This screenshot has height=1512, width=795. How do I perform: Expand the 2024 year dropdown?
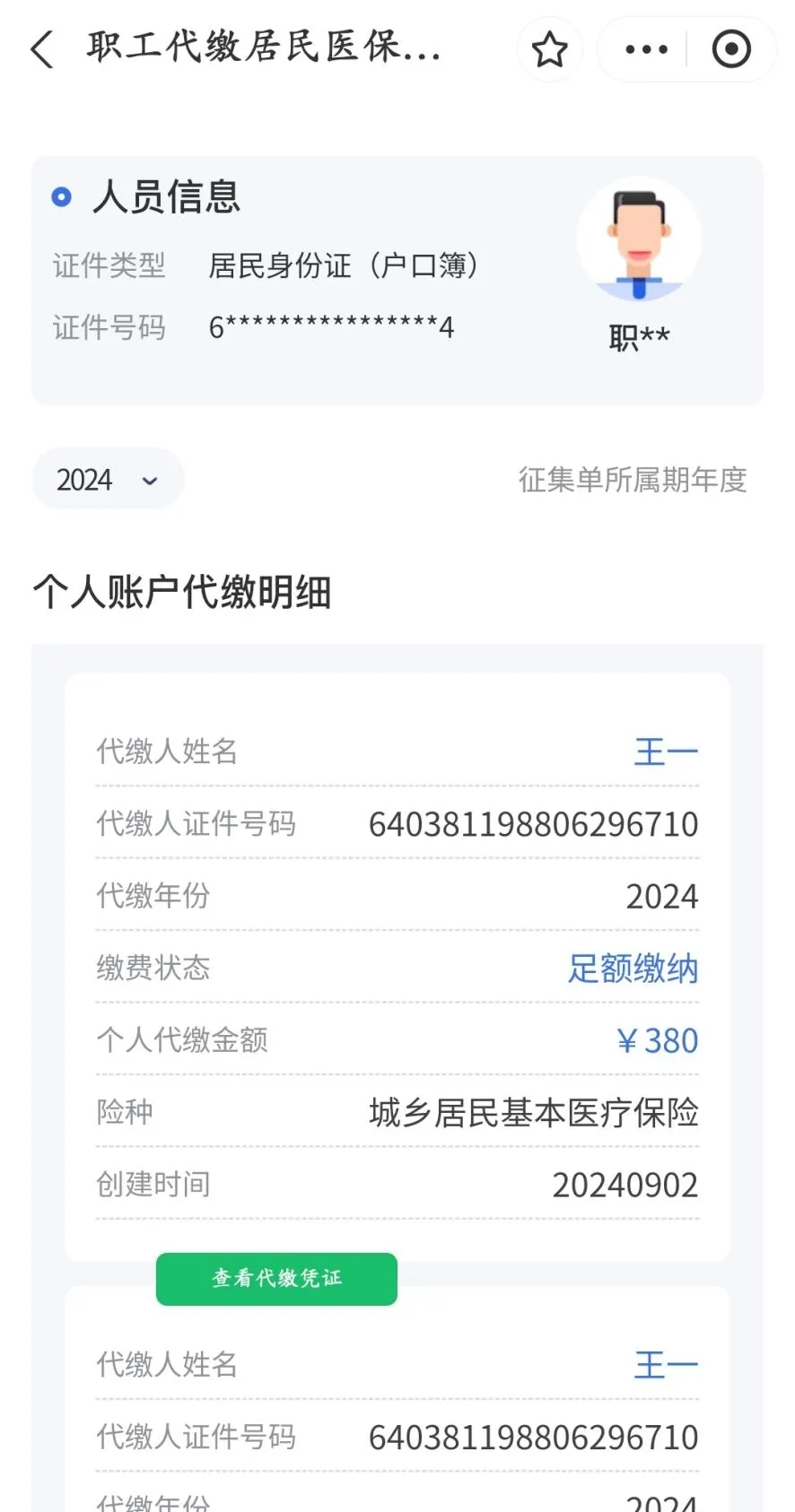(108, 479)
